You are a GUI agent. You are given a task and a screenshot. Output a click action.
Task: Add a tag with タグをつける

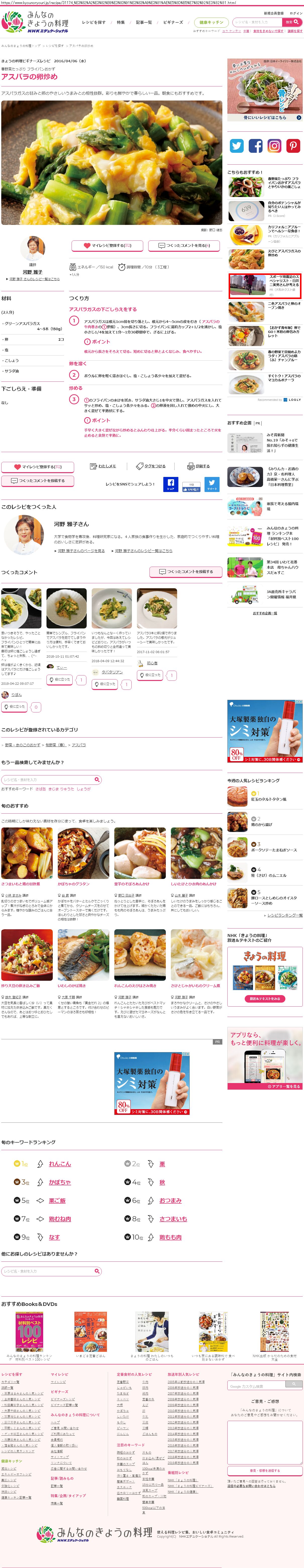[x=151, y=466]
